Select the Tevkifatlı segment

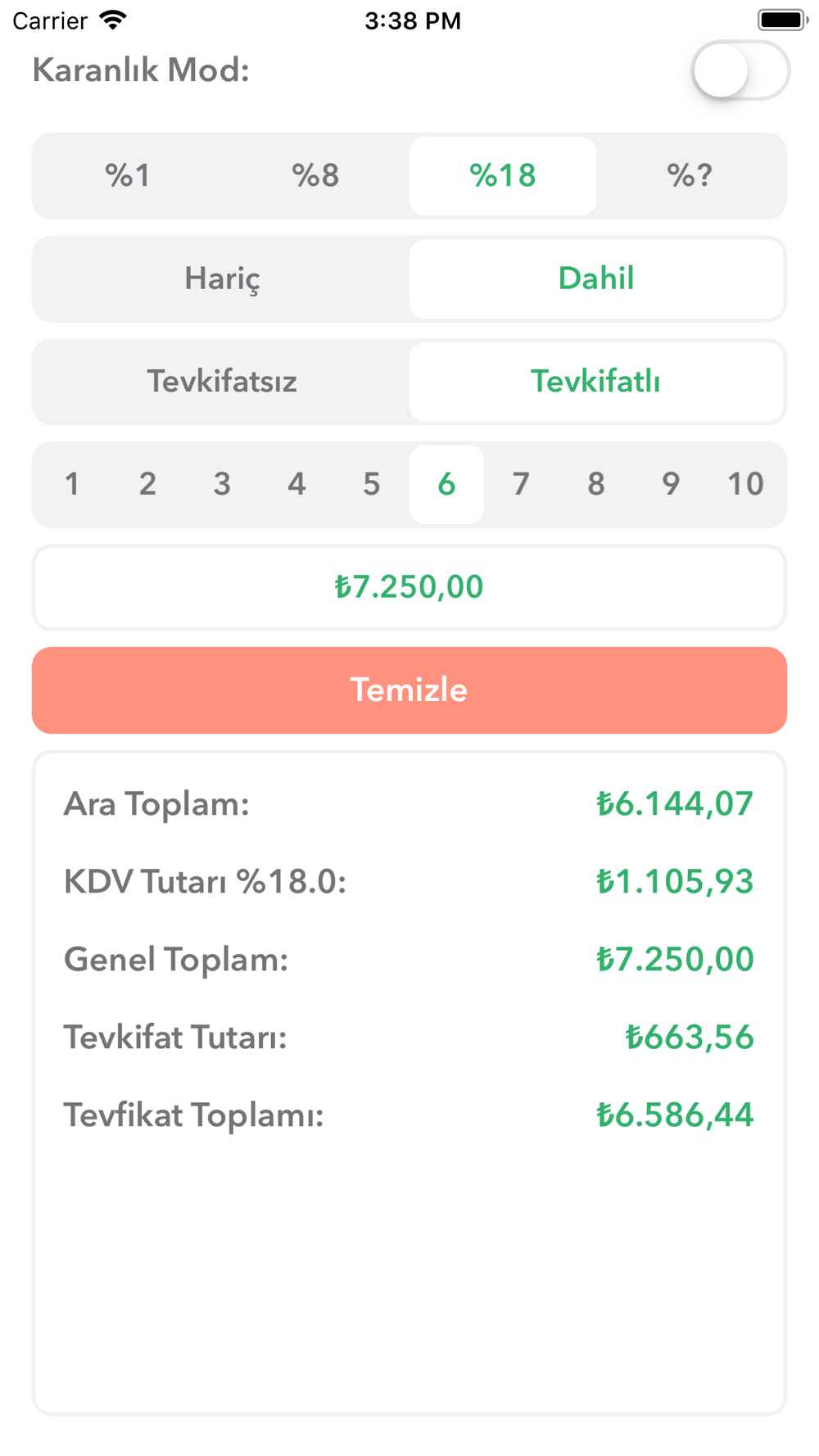[596, 382]
